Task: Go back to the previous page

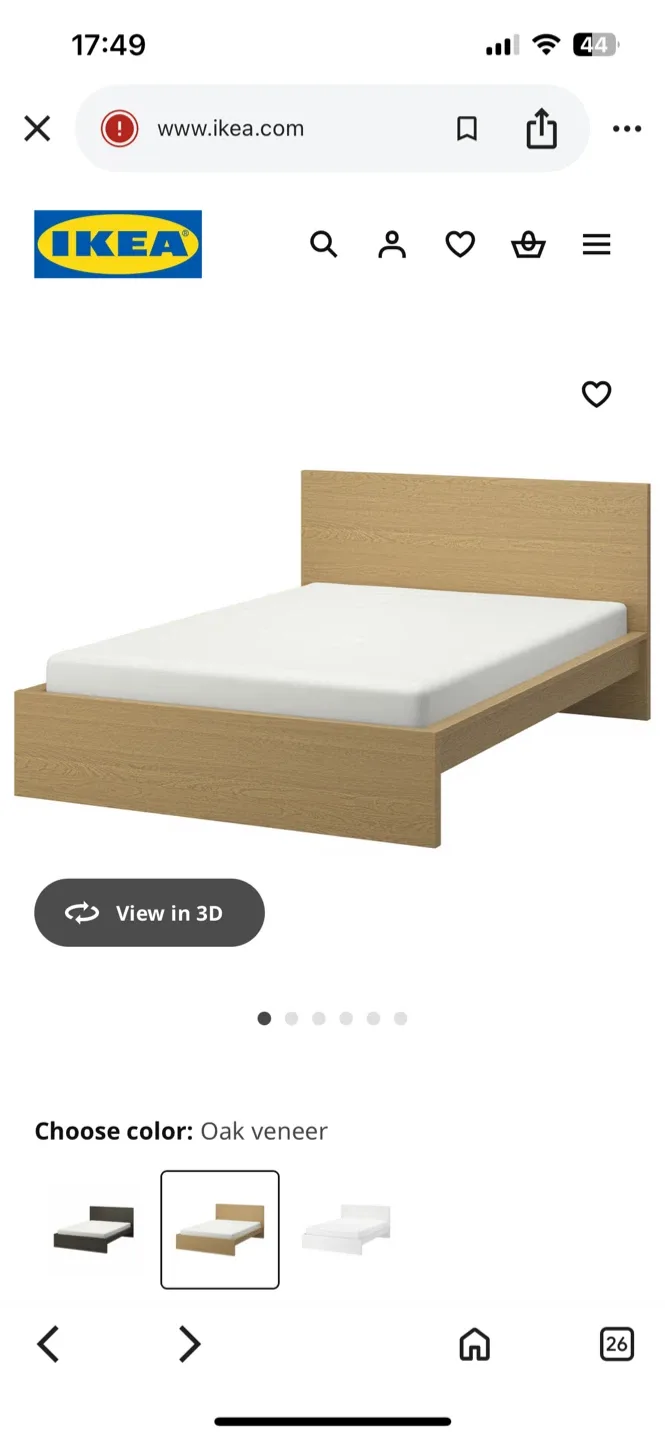Action: pyautogui.click(x=47, y=1344)
